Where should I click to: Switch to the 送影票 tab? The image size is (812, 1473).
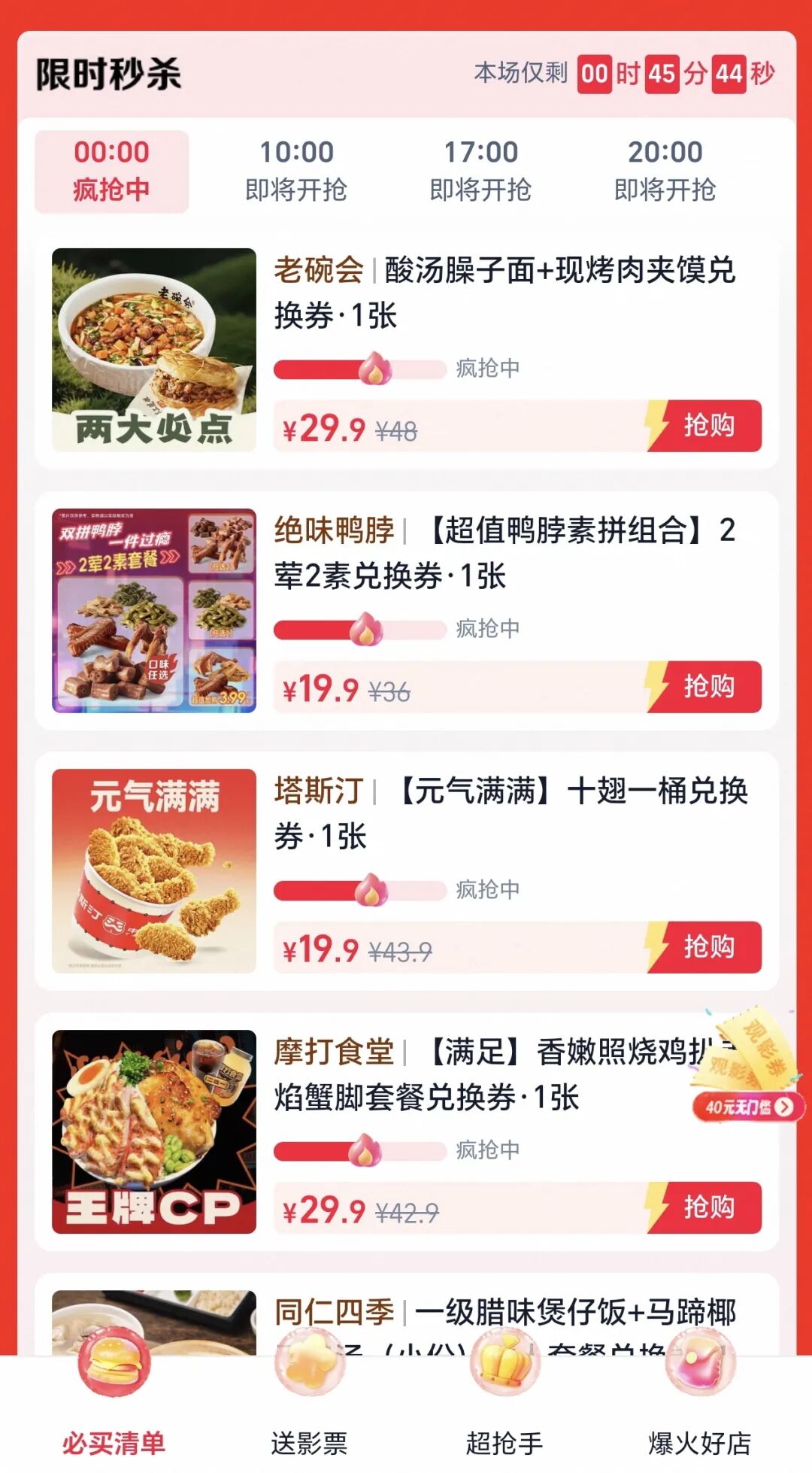(x=309, y=1414)
